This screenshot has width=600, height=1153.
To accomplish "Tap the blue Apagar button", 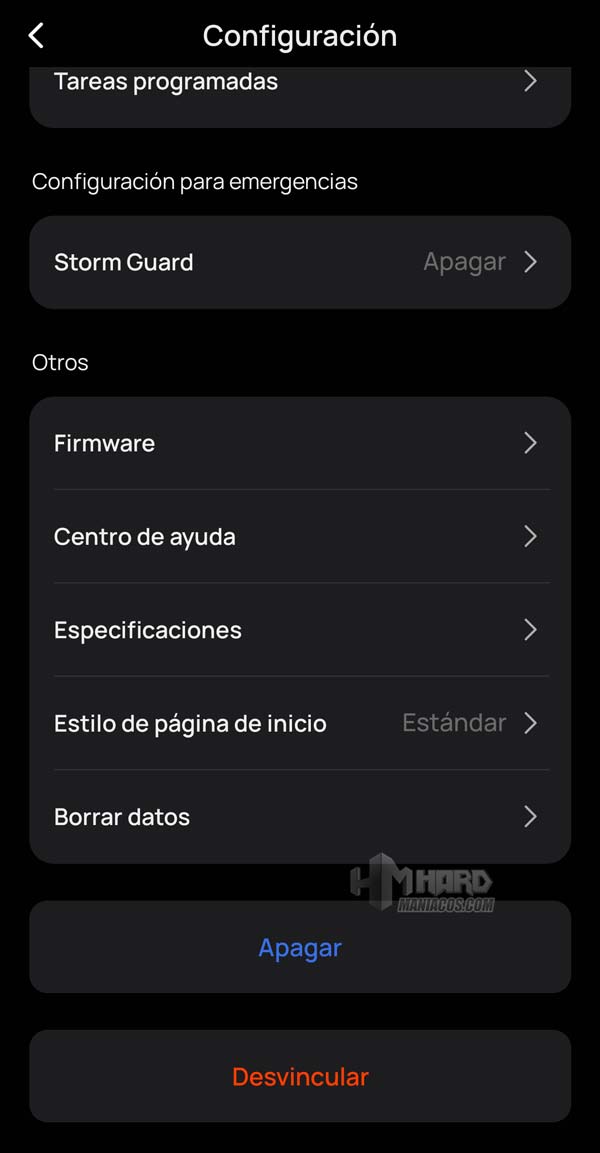I will pyautogui.click(x=300, y=947).
